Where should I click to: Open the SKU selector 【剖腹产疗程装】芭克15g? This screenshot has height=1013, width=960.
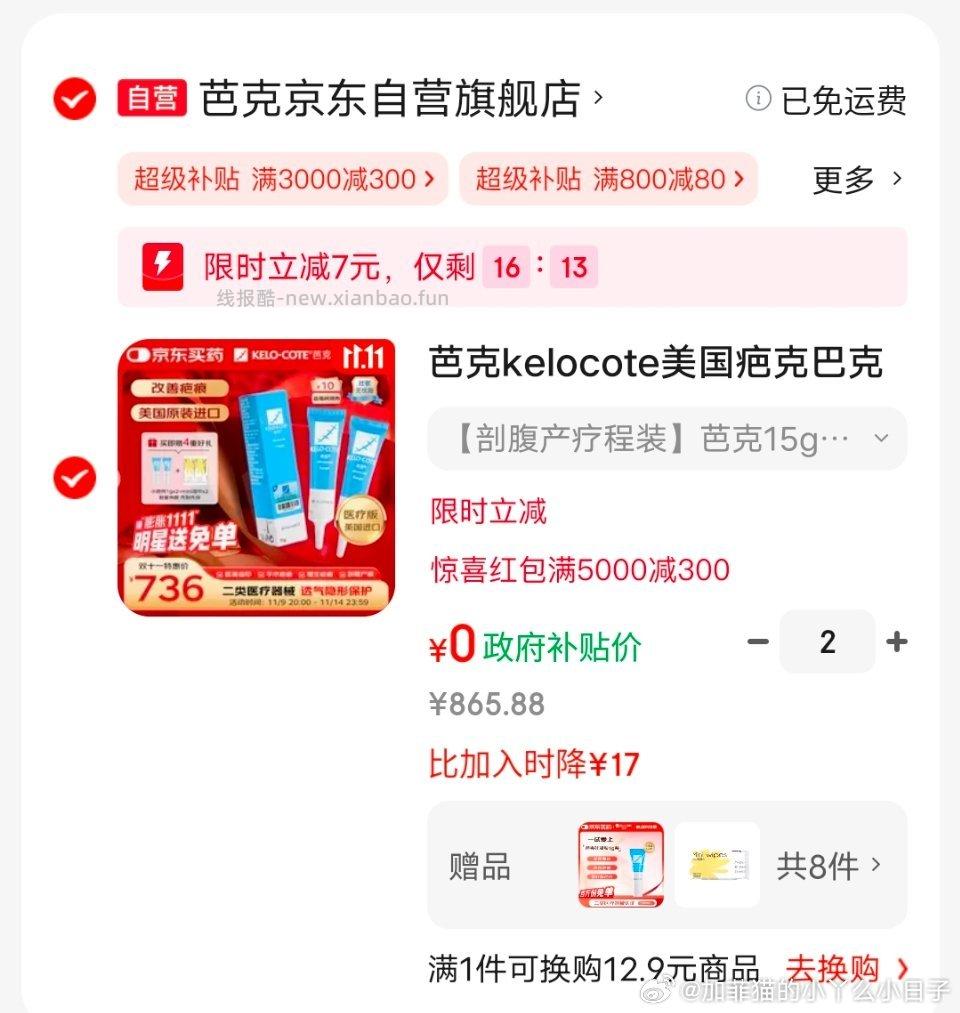click(x=666, y=438)
